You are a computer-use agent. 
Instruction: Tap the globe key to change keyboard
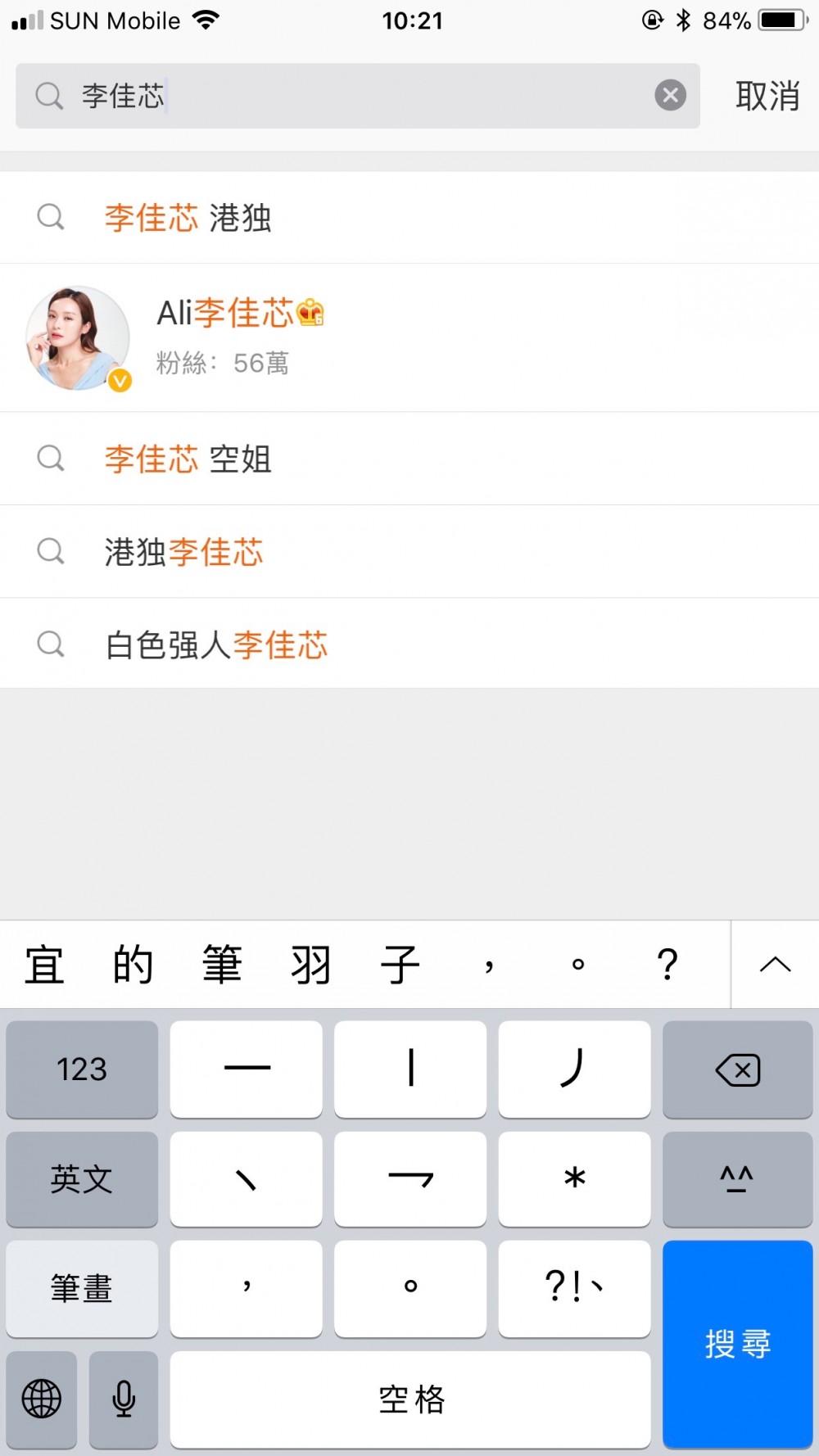[42, 1398]
